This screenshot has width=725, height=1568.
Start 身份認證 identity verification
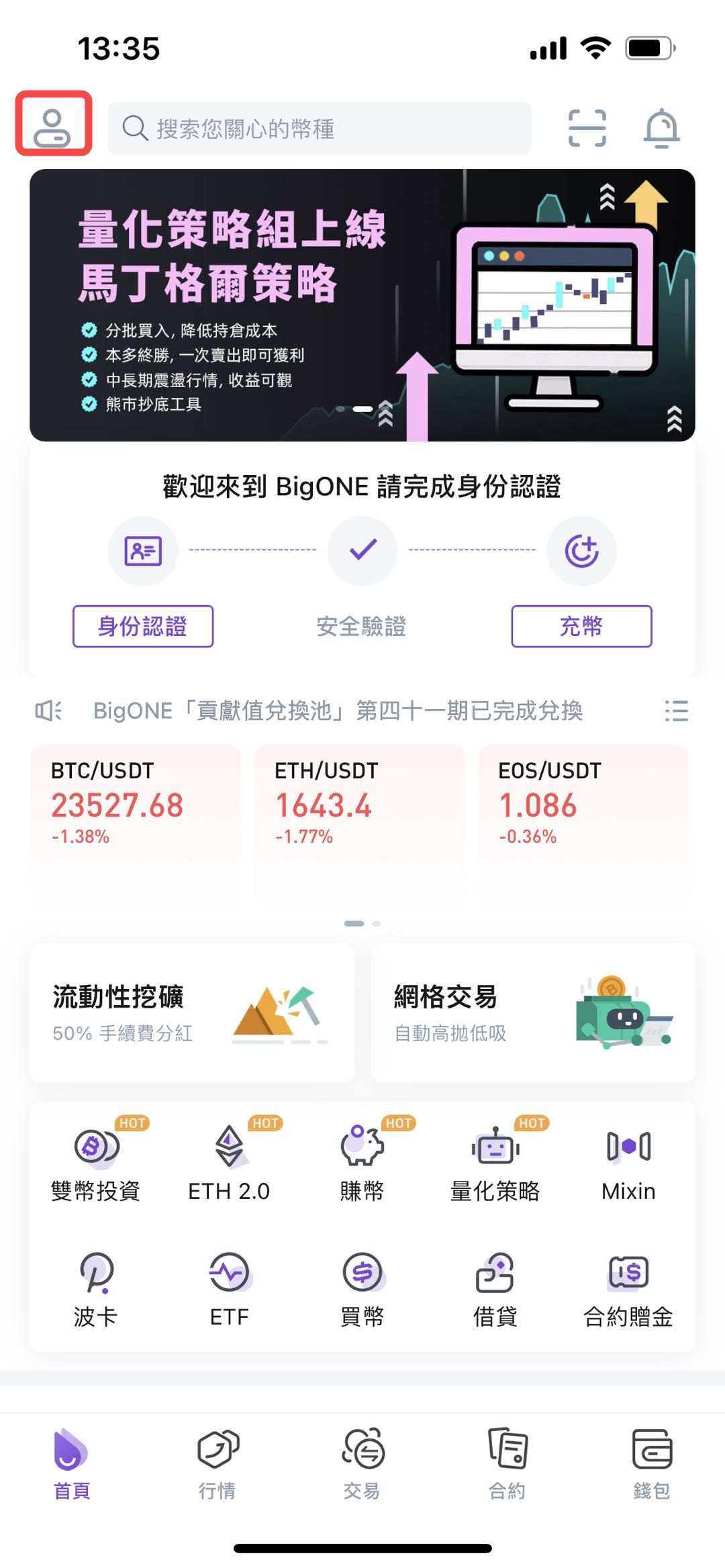click(x=143, y=626)
